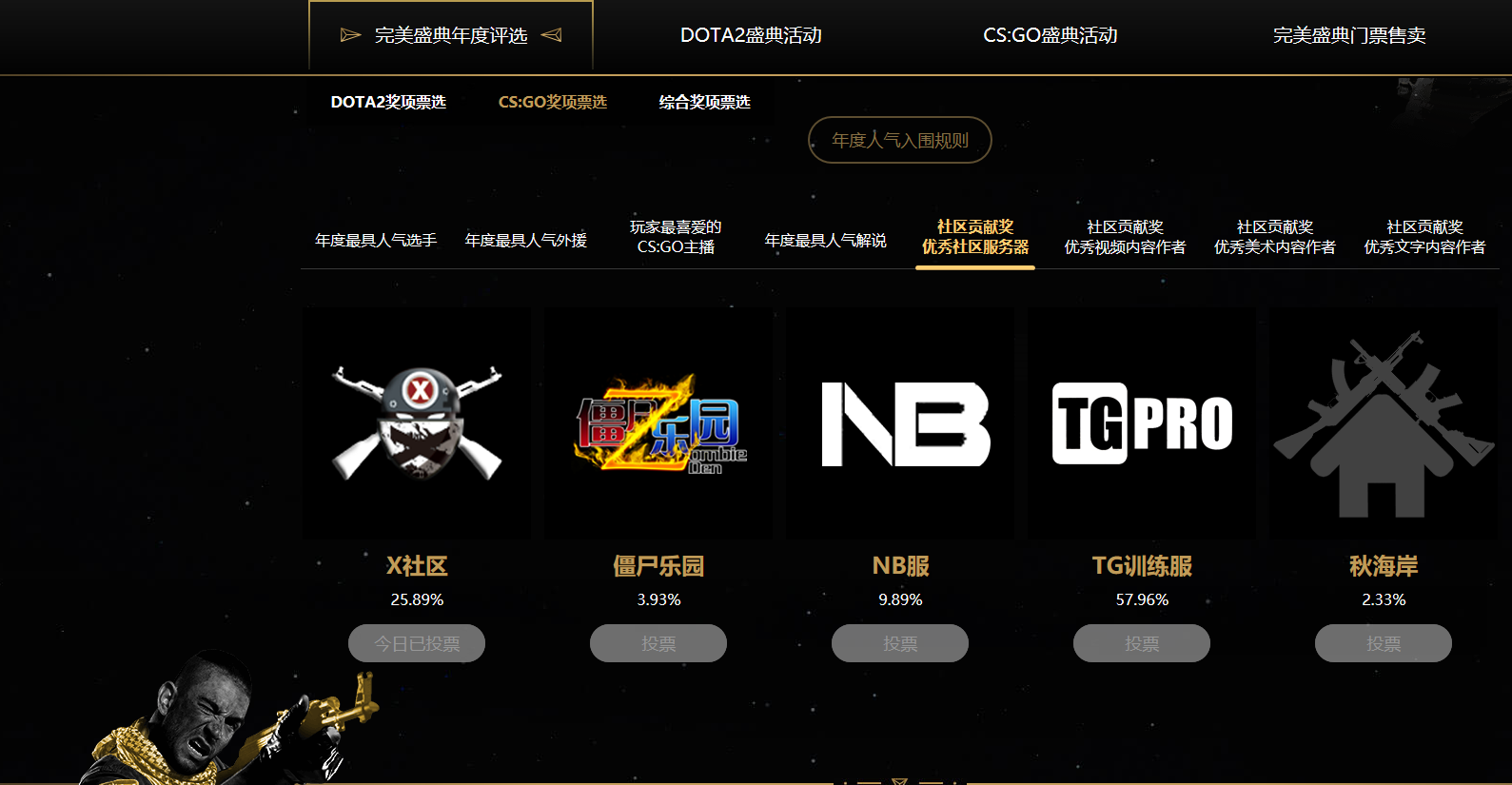Switch to 综合奖项票选
Viewport: 1512px width, 785px height.
704,102
